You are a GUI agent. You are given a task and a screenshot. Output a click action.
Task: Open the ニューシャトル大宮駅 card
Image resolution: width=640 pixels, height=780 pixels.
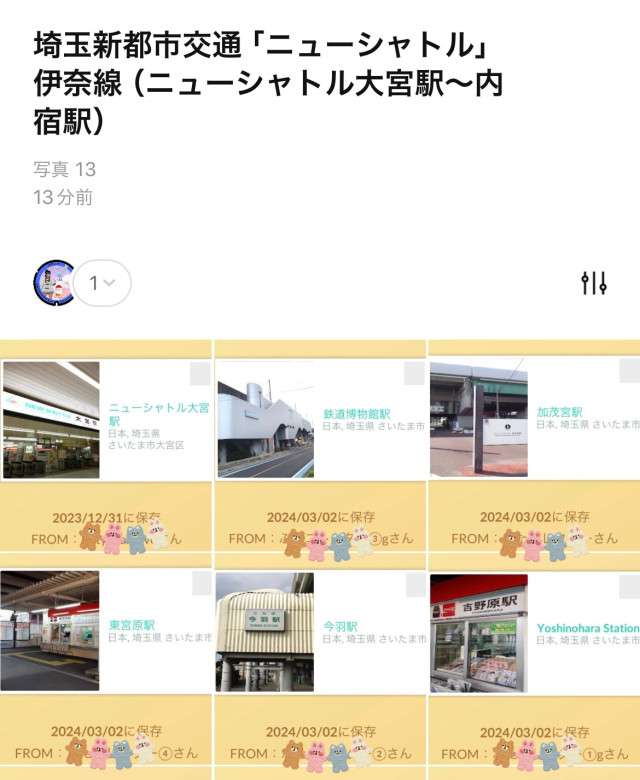(105, 420)
